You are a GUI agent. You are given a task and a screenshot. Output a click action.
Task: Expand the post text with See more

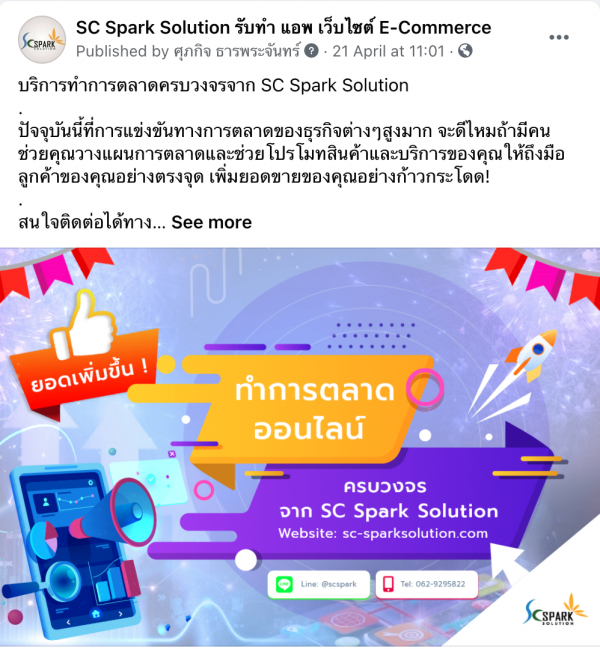pyautogui.click(x=211, y=222)
